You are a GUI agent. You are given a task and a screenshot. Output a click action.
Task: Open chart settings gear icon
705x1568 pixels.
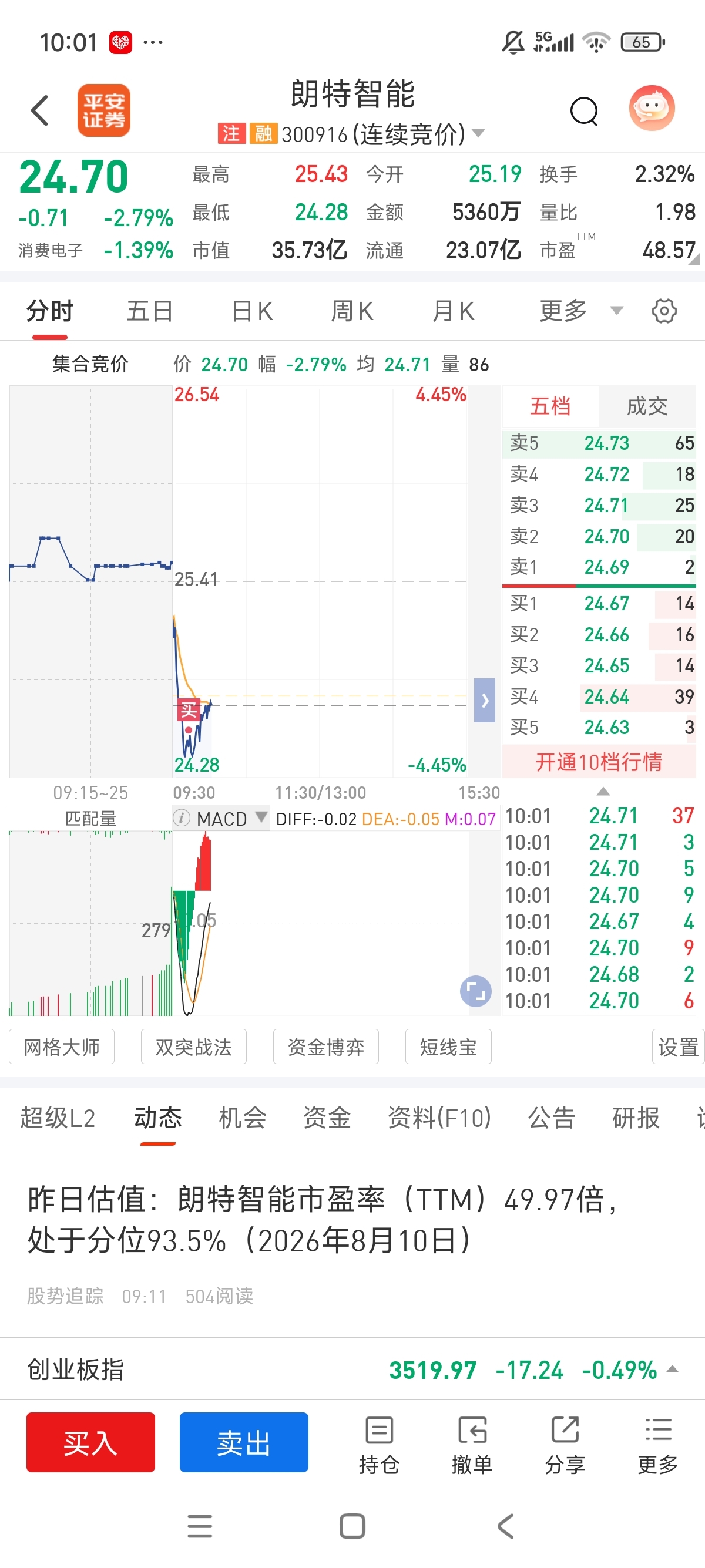(664, 311)
